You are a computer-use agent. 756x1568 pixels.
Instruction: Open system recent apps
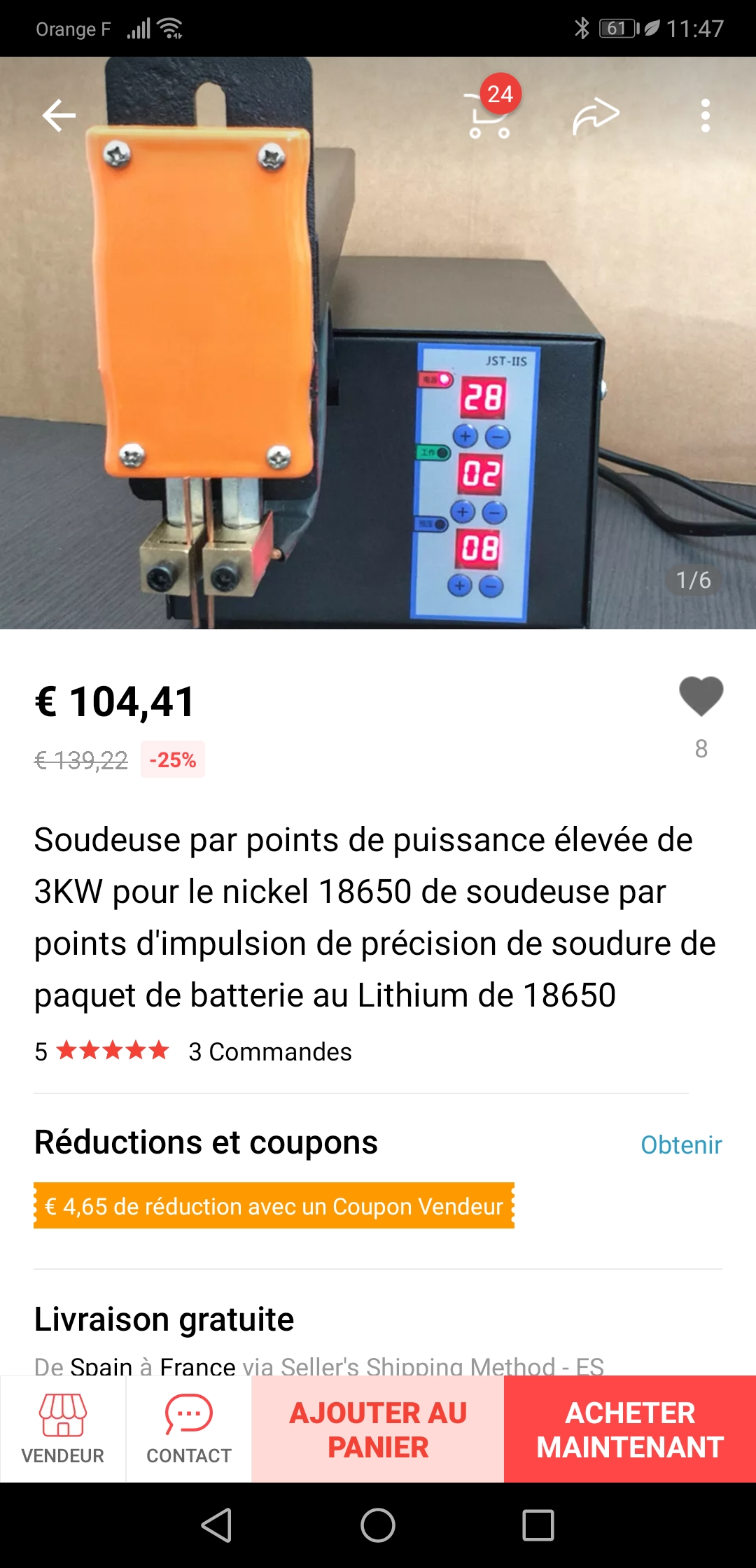[538, 1525]
